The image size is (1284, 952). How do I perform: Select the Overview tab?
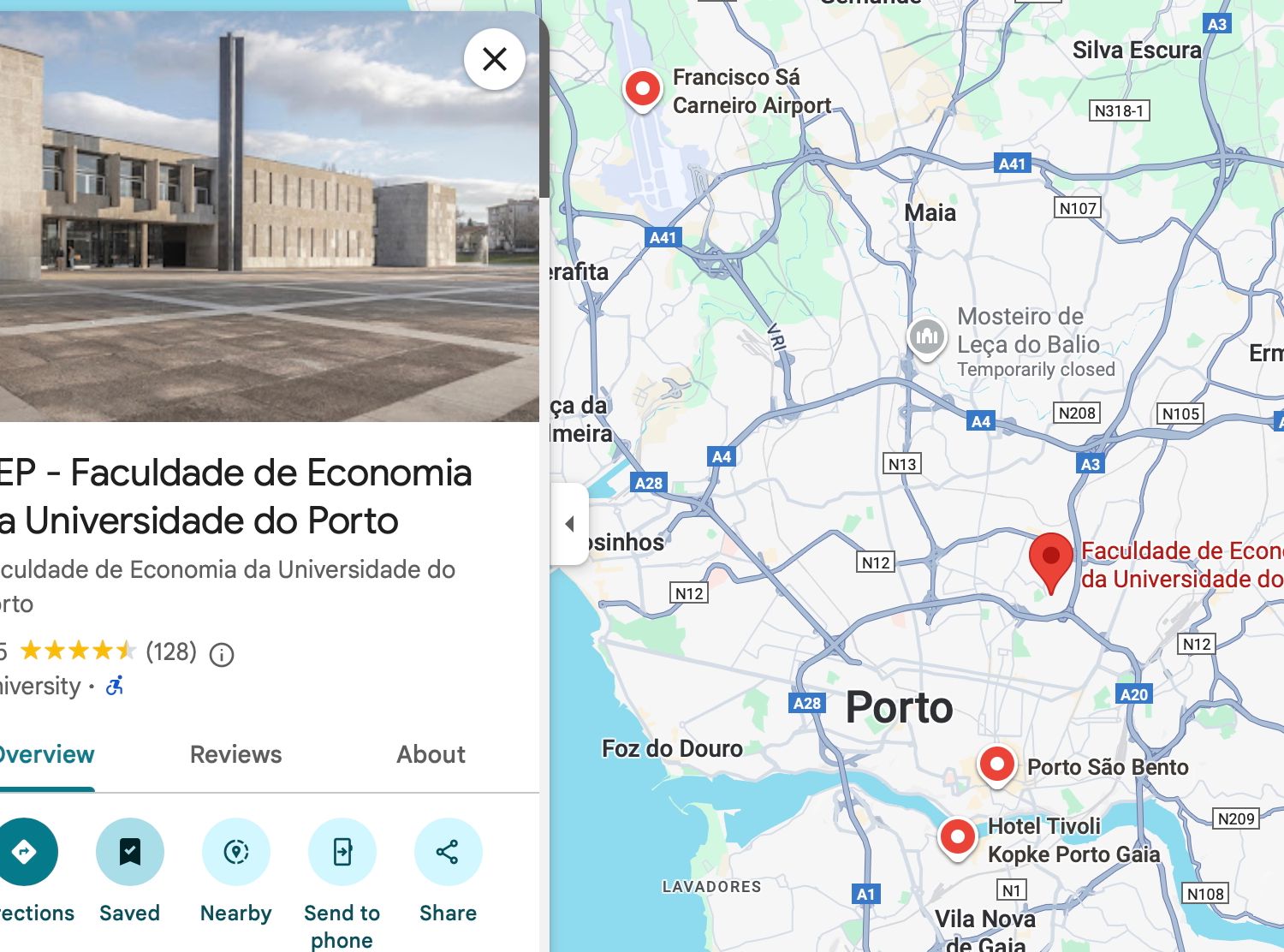(46, 754)
